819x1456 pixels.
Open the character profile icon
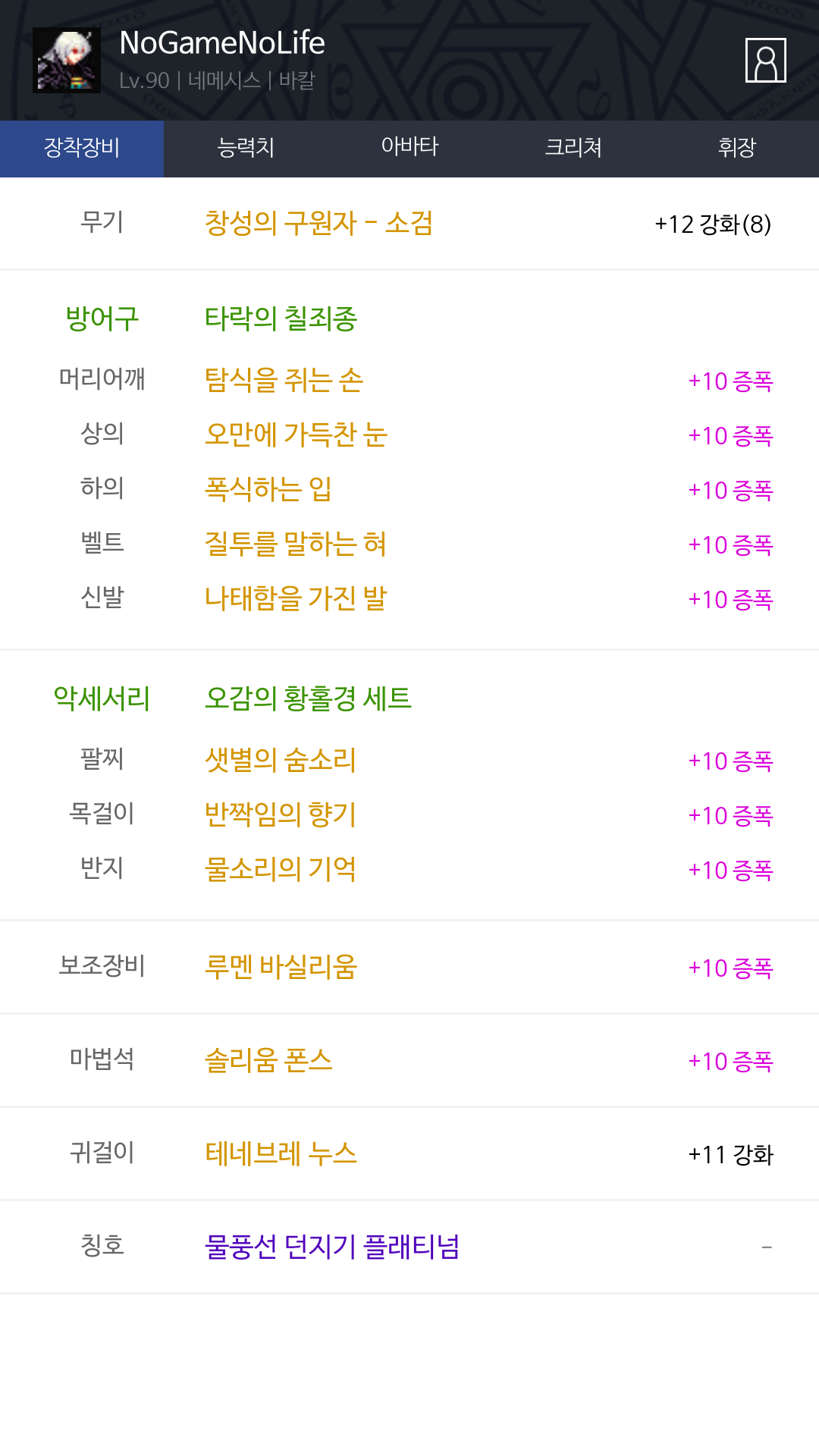pyautogui.click(x=765, y=60)
